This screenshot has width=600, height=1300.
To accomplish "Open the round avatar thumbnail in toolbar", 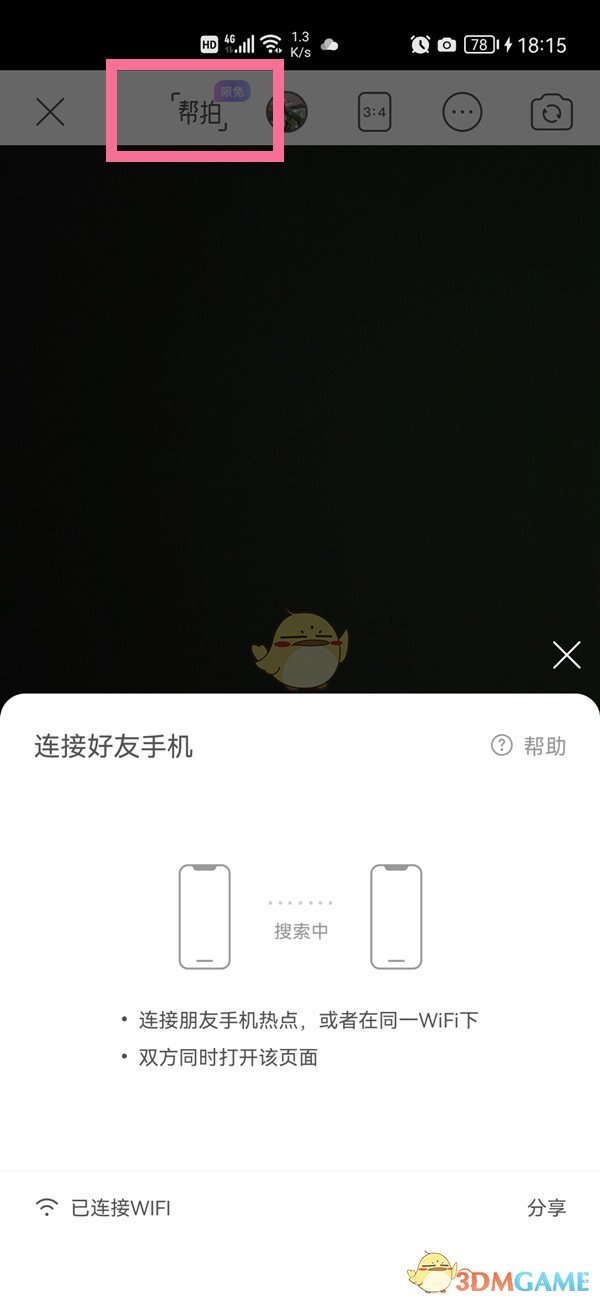I will pos(287,111).
